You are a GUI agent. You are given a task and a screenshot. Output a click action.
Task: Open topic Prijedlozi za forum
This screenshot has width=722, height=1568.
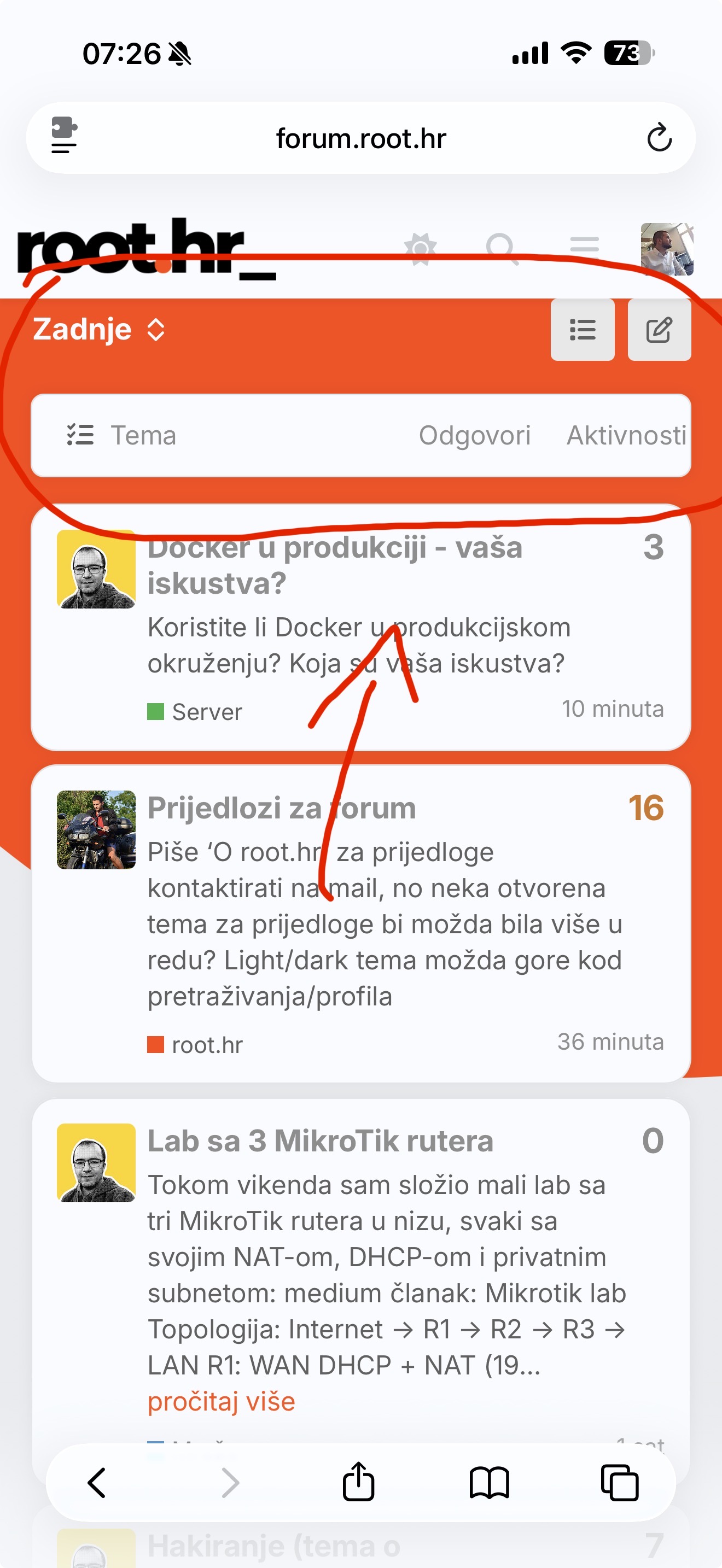[281, 809]
